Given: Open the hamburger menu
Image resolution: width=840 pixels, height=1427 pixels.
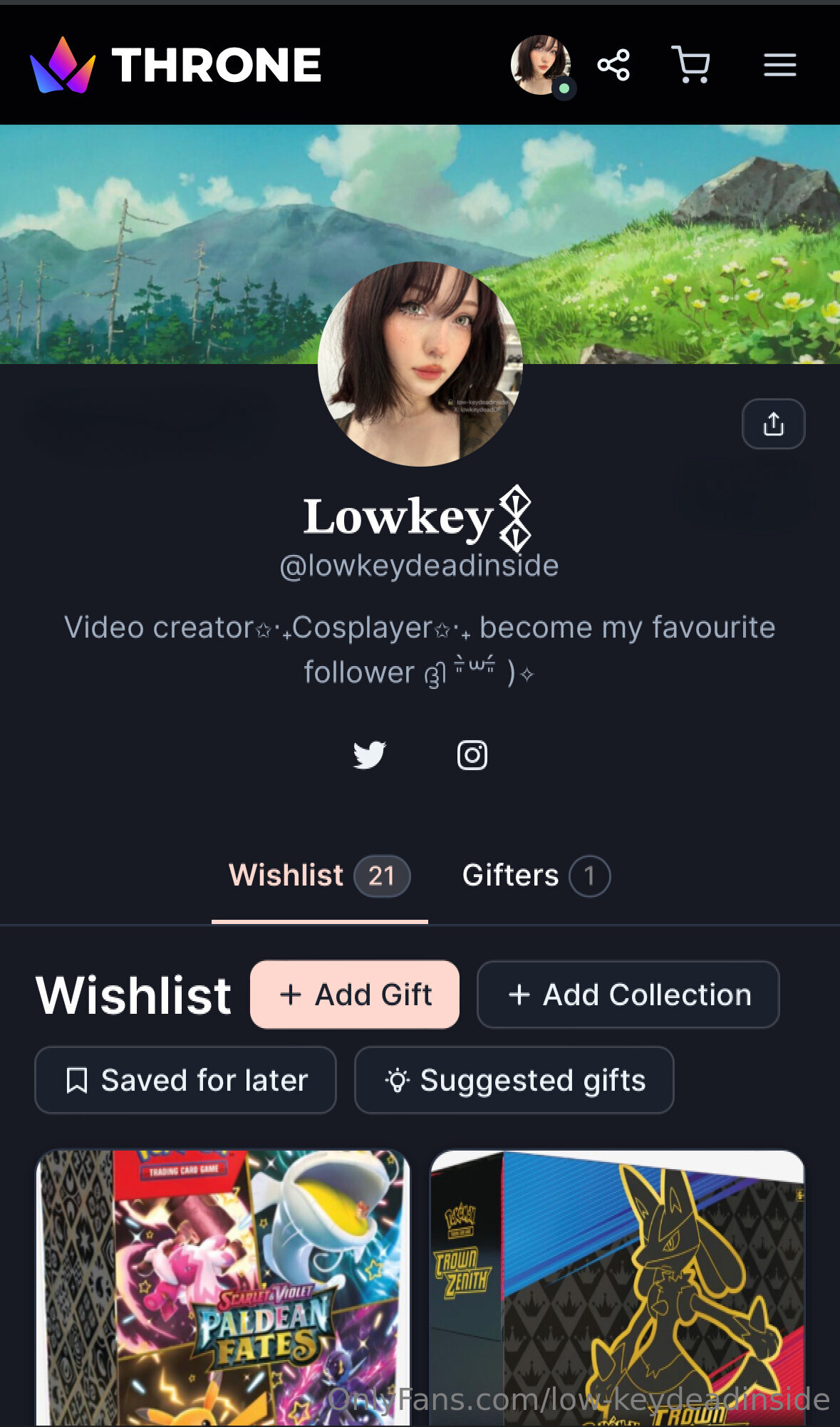Looking at the screenshot, I should (x=779, y=66).
